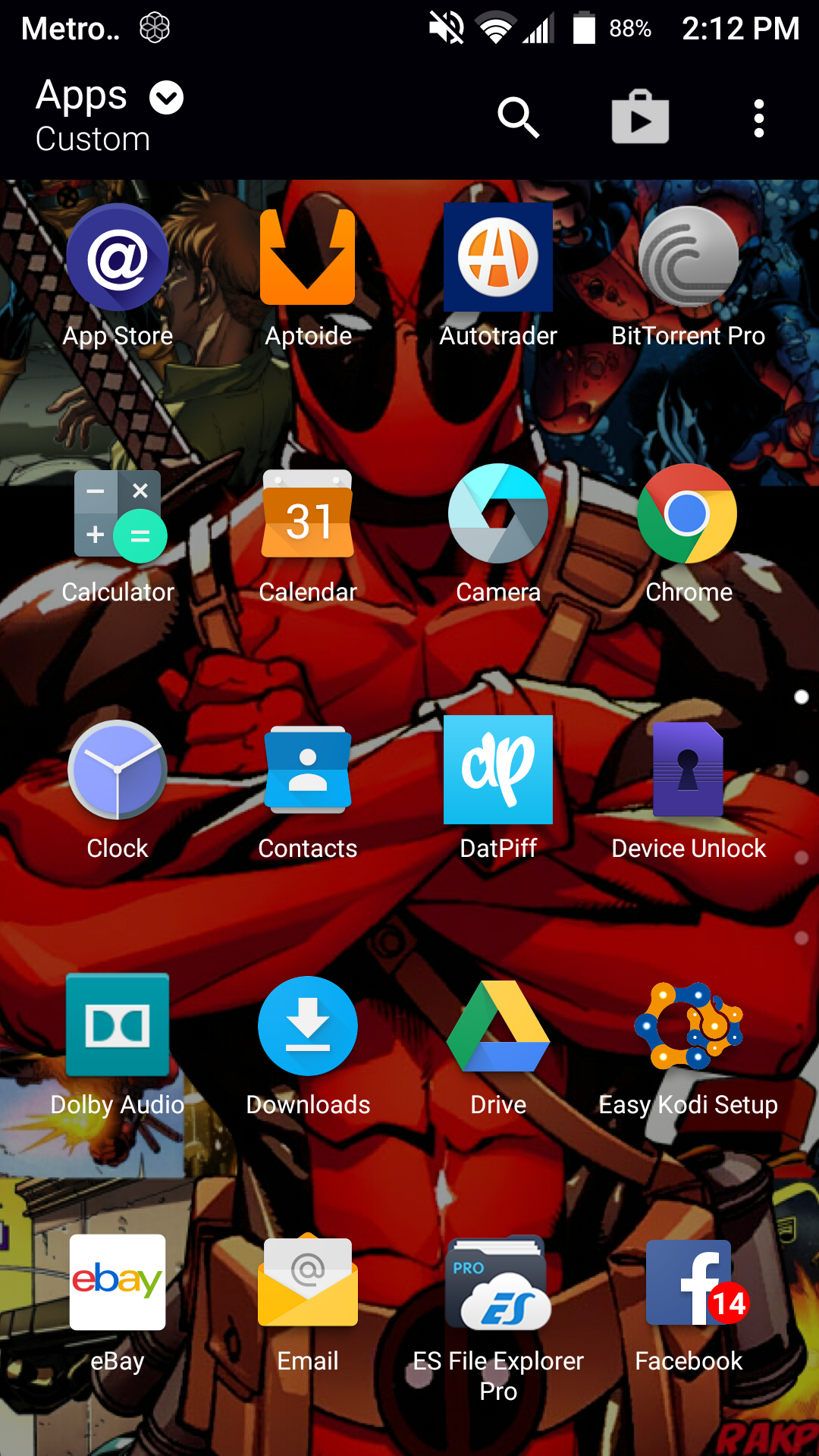
Task: Open the Calculator app
Action: coord(118,516)
